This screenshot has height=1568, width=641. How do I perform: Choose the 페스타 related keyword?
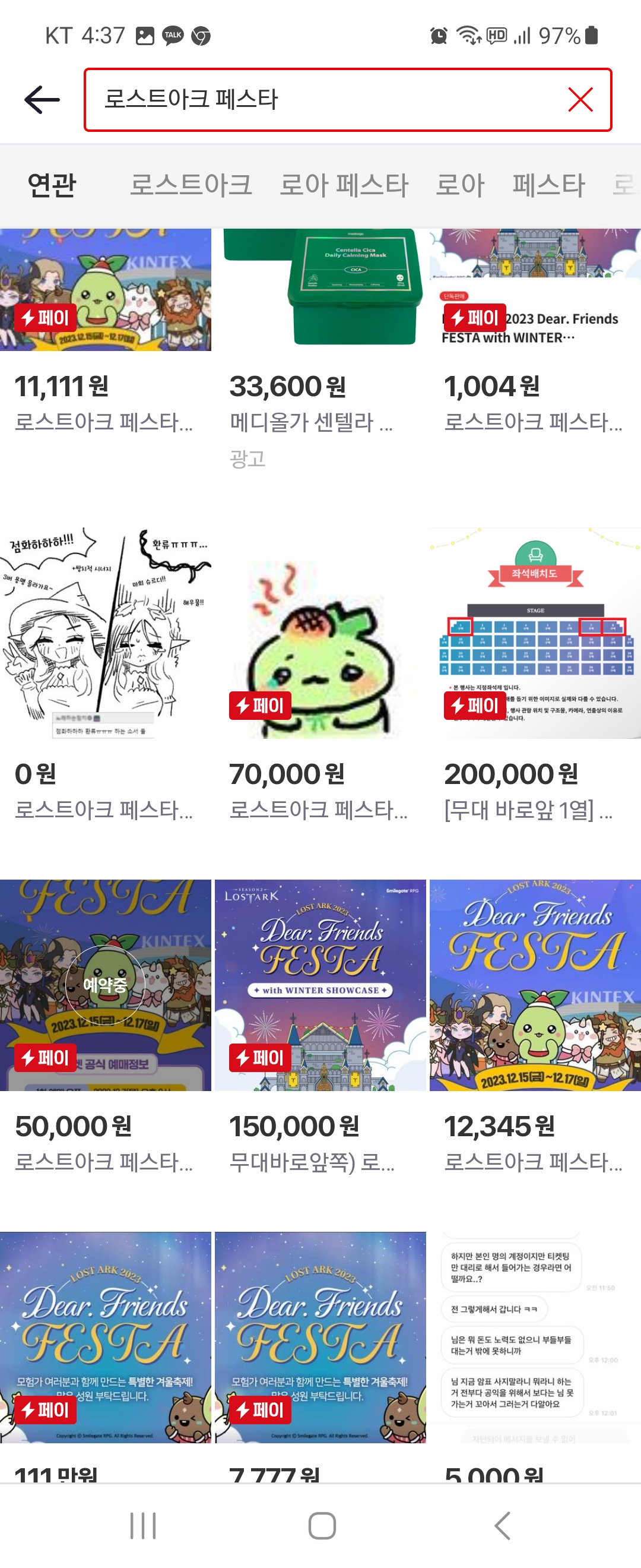click(x=548, y=185)
